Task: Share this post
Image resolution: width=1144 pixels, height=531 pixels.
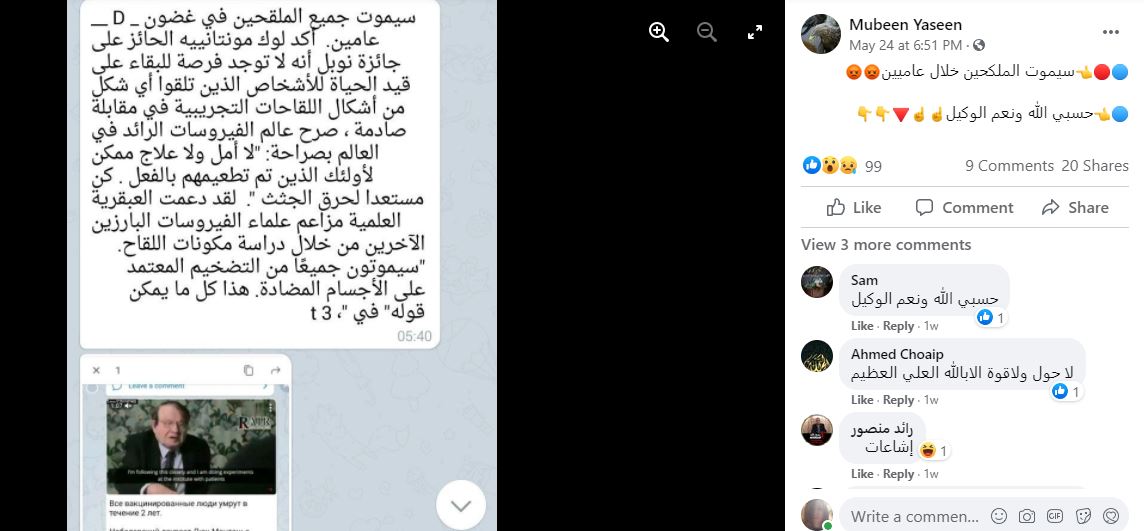Action: click(1075, 207)
